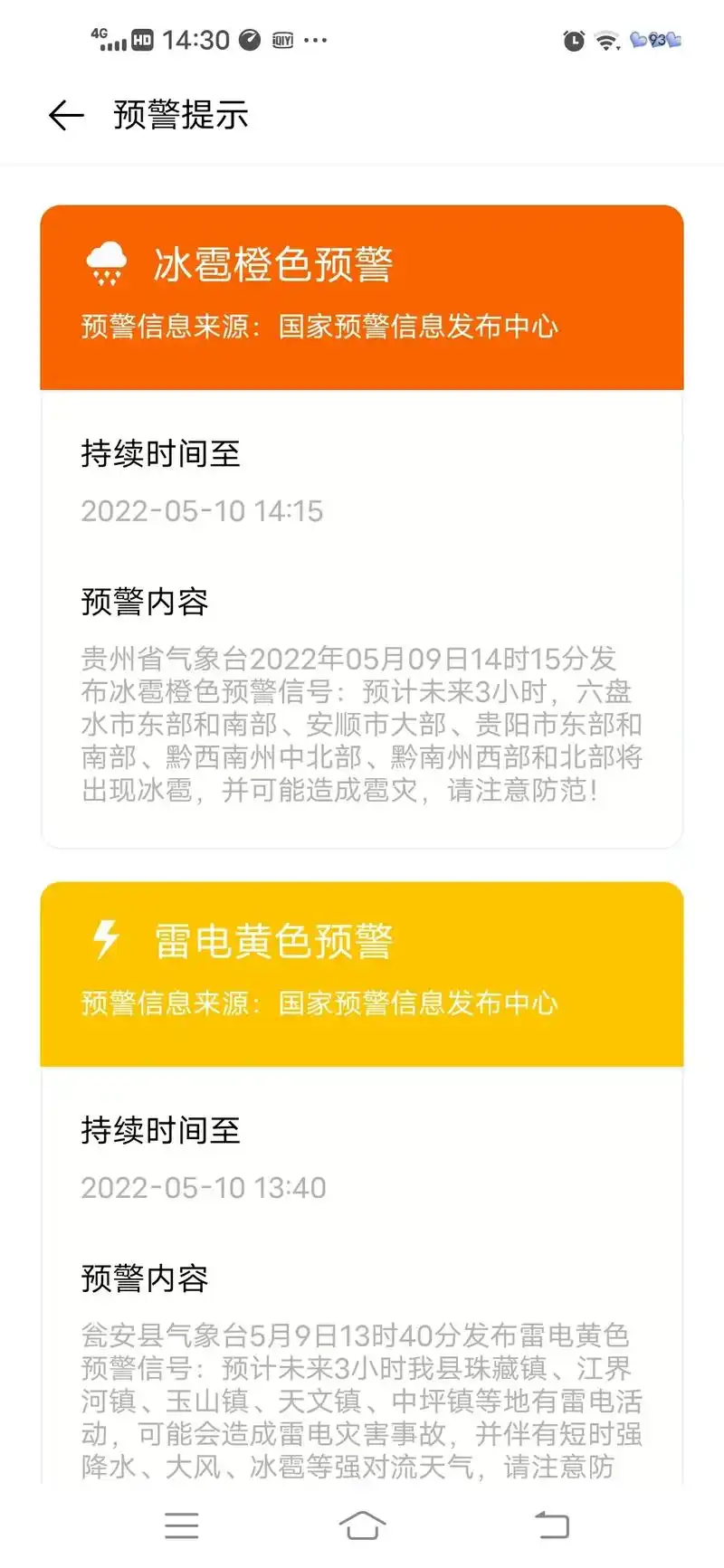Tap the time 2022-05-10 14:15 under 持续时间至

[x=201, y=510]
